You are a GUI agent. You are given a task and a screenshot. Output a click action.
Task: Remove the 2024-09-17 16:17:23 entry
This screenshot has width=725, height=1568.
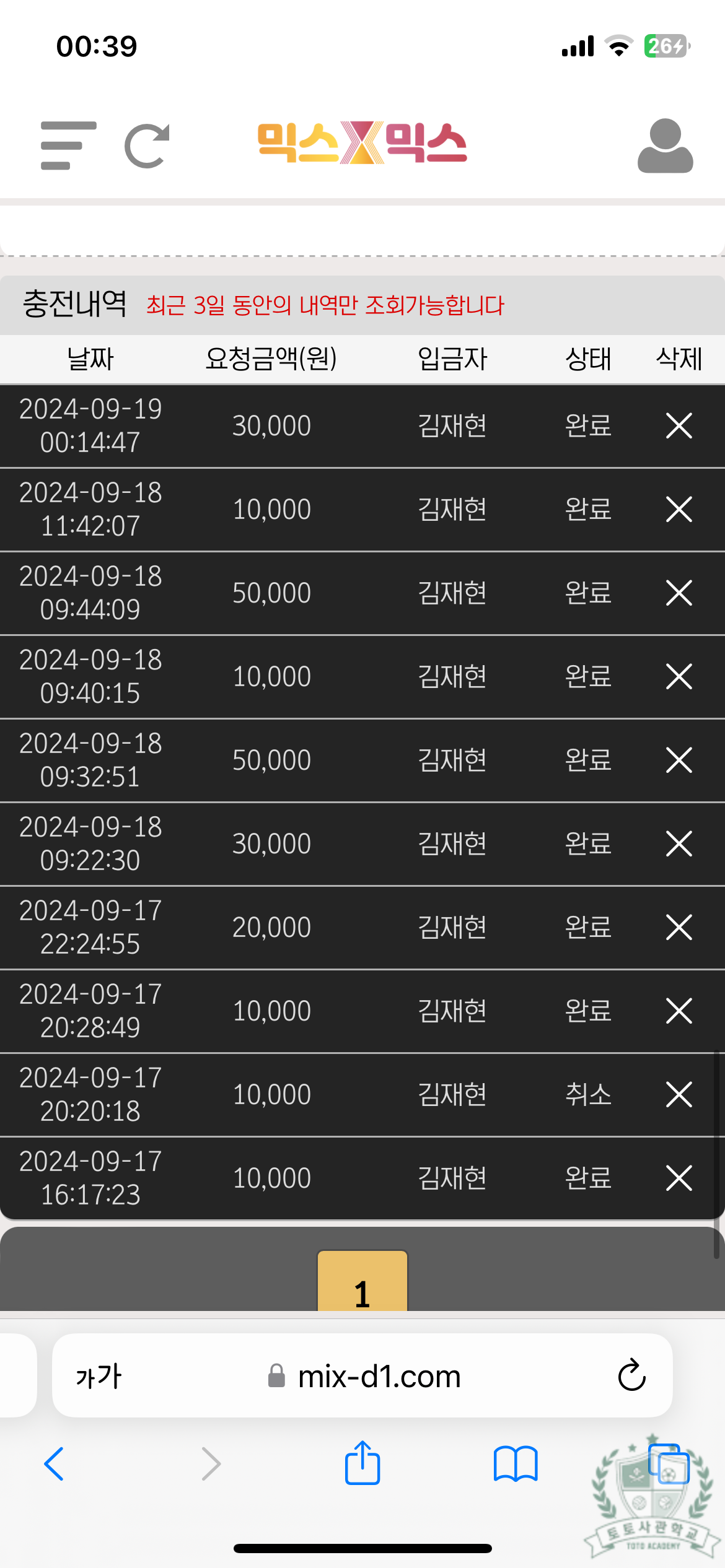679,1178
